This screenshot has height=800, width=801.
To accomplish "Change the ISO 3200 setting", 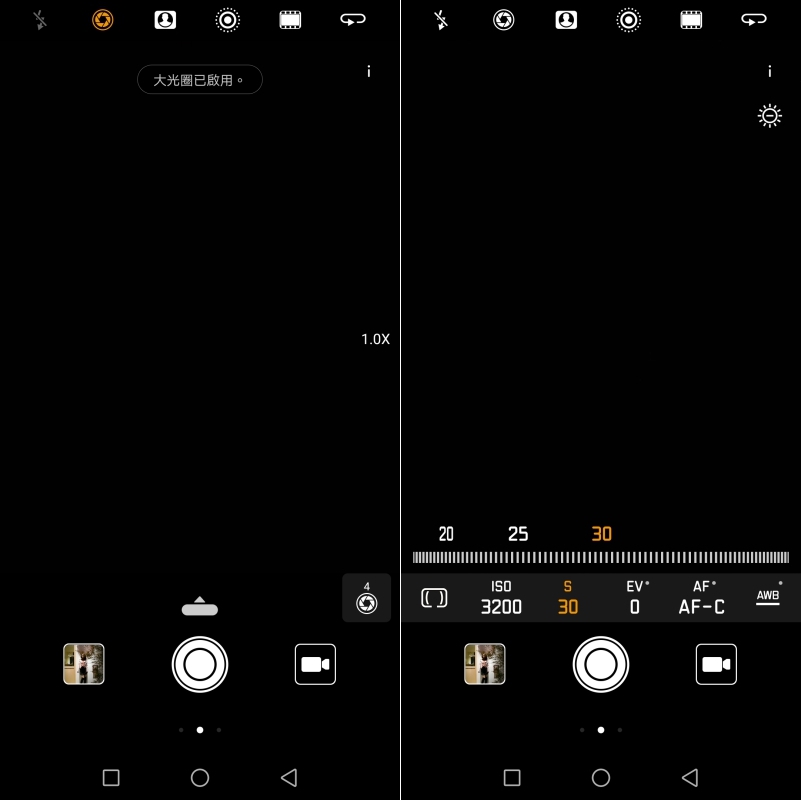I will click(x=501, y=598).
